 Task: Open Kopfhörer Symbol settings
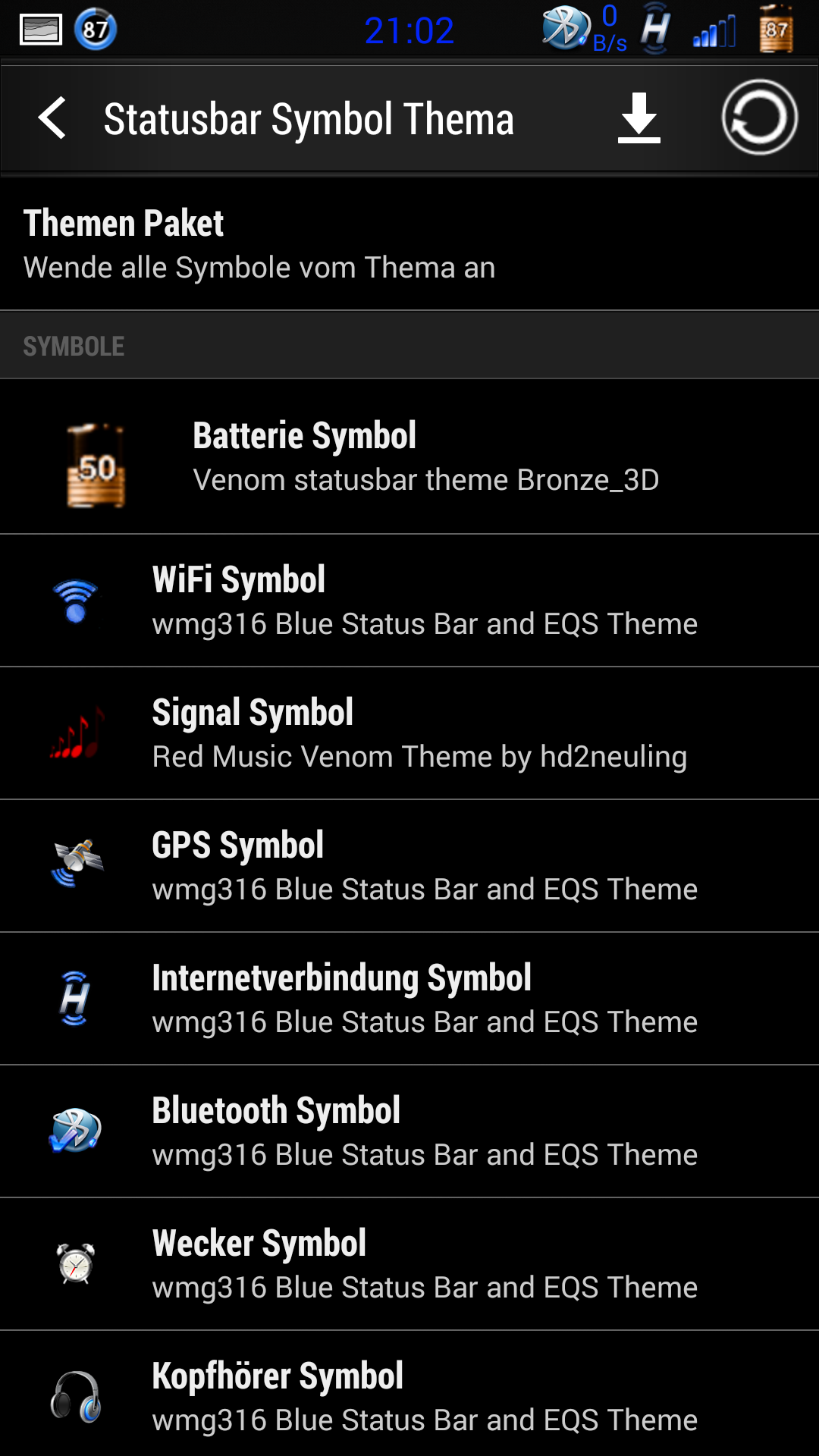point(409,1394)
